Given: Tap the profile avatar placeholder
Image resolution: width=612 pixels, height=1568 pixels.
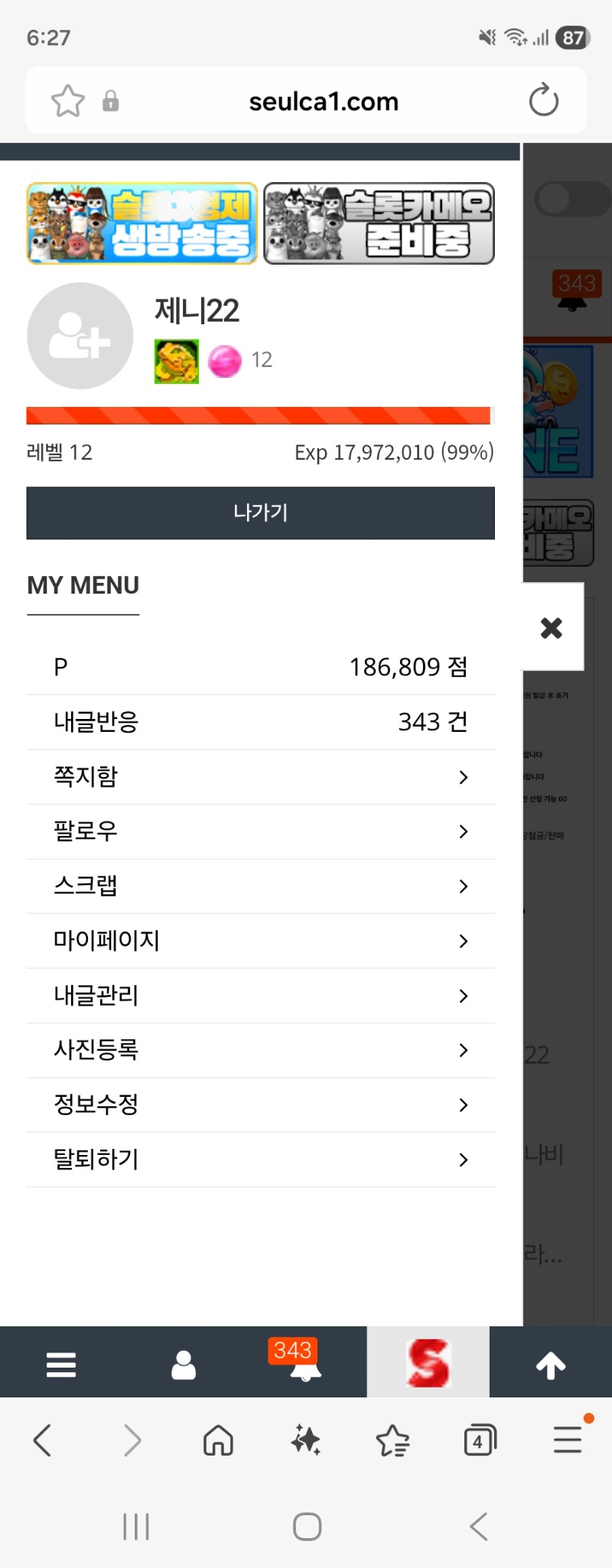Looking at the screenshot, I should pos(80,336).
